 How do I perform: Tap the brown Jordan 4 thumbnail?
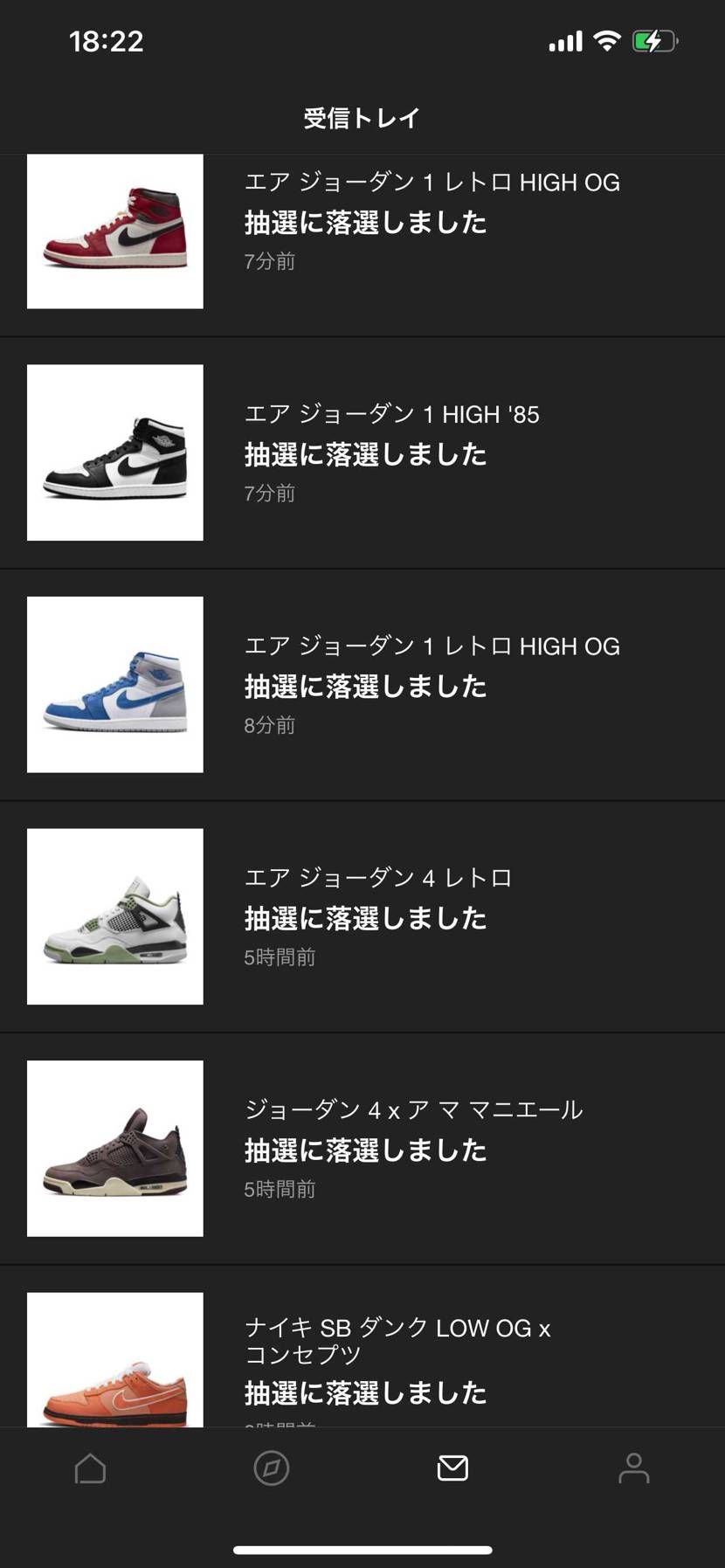point(114,1149)
